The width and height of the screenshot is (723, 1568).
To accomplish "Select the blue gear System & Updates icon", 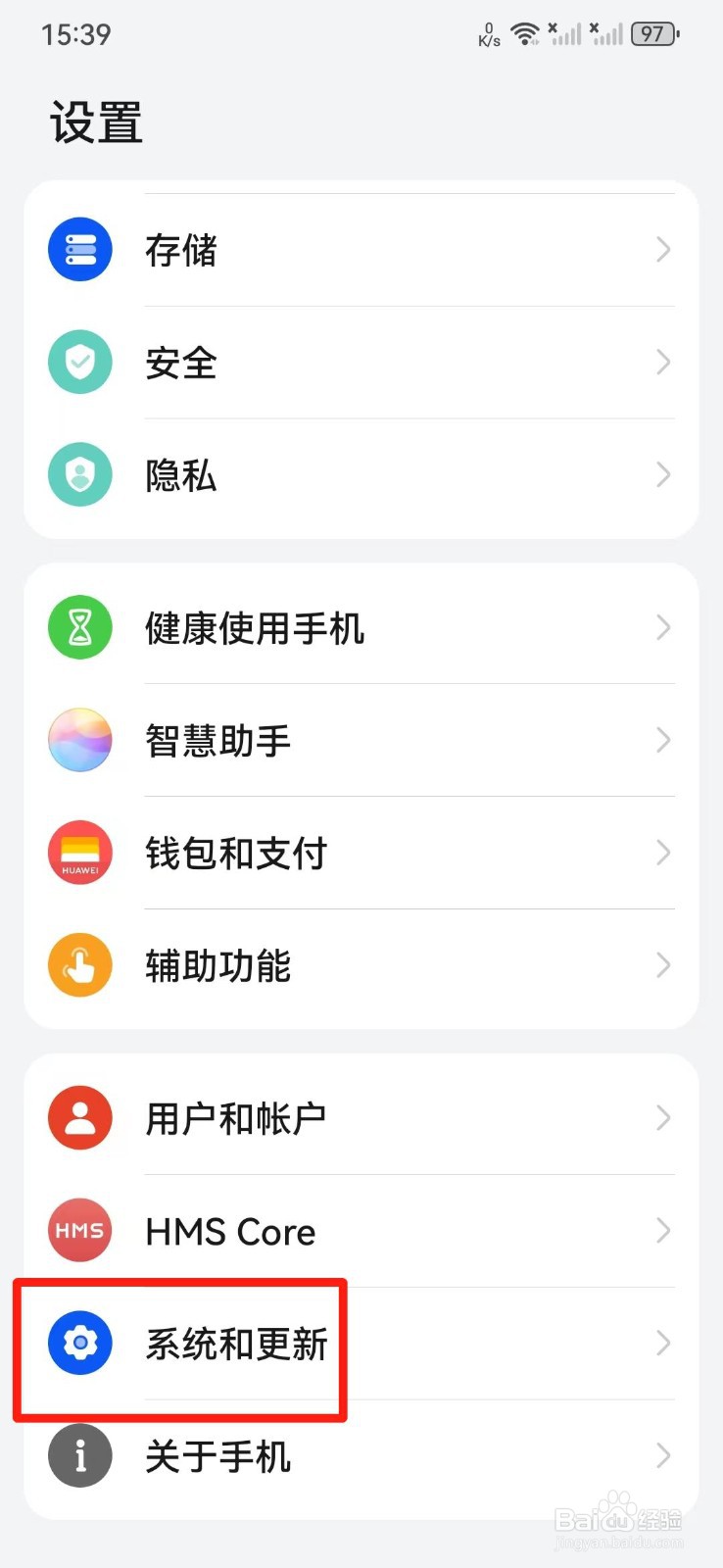I will [x=79, y=1344].
